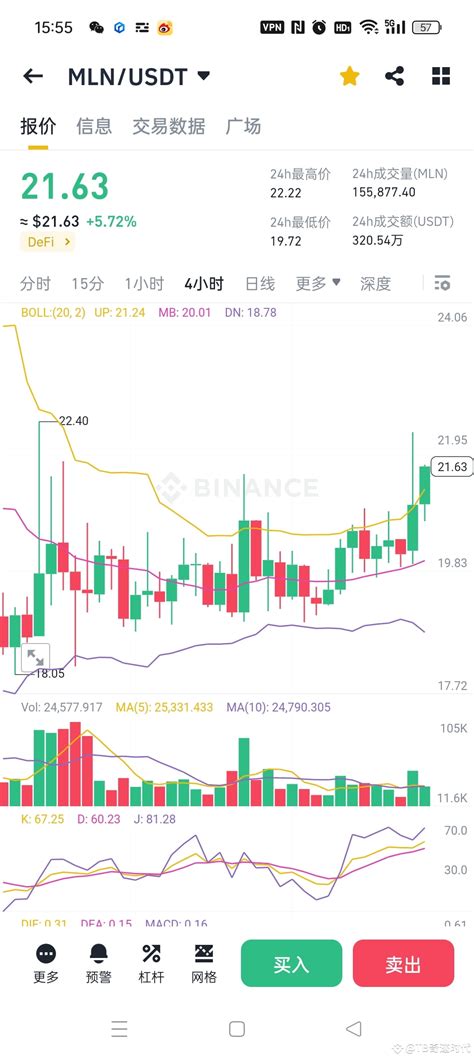Open chart indicator settings icon
The height and width of the screenshot is (1058, 474).
tap(442, 283)
